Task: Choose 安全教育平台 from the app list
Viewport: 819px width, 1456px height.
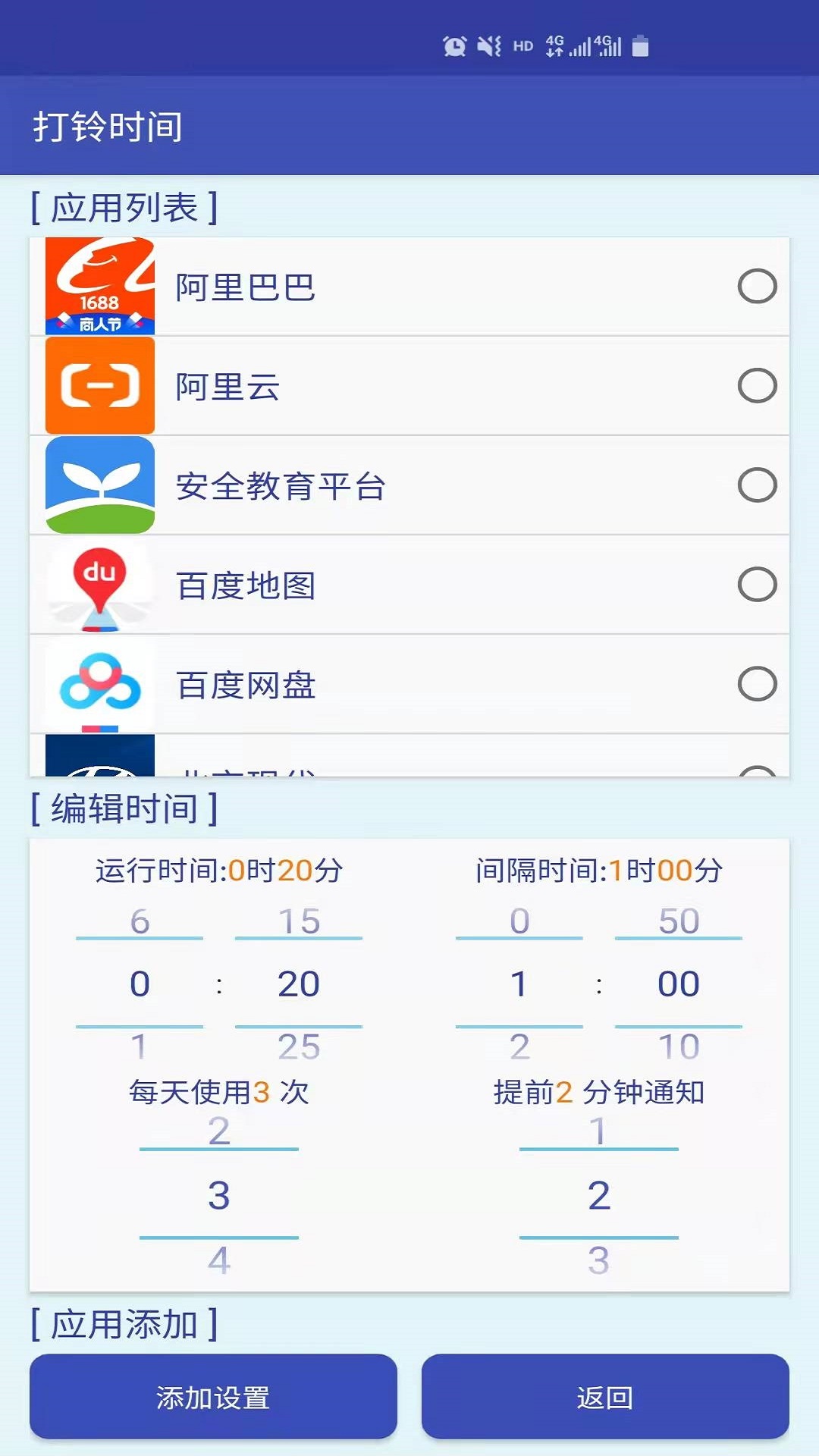Action: (409, 485)
